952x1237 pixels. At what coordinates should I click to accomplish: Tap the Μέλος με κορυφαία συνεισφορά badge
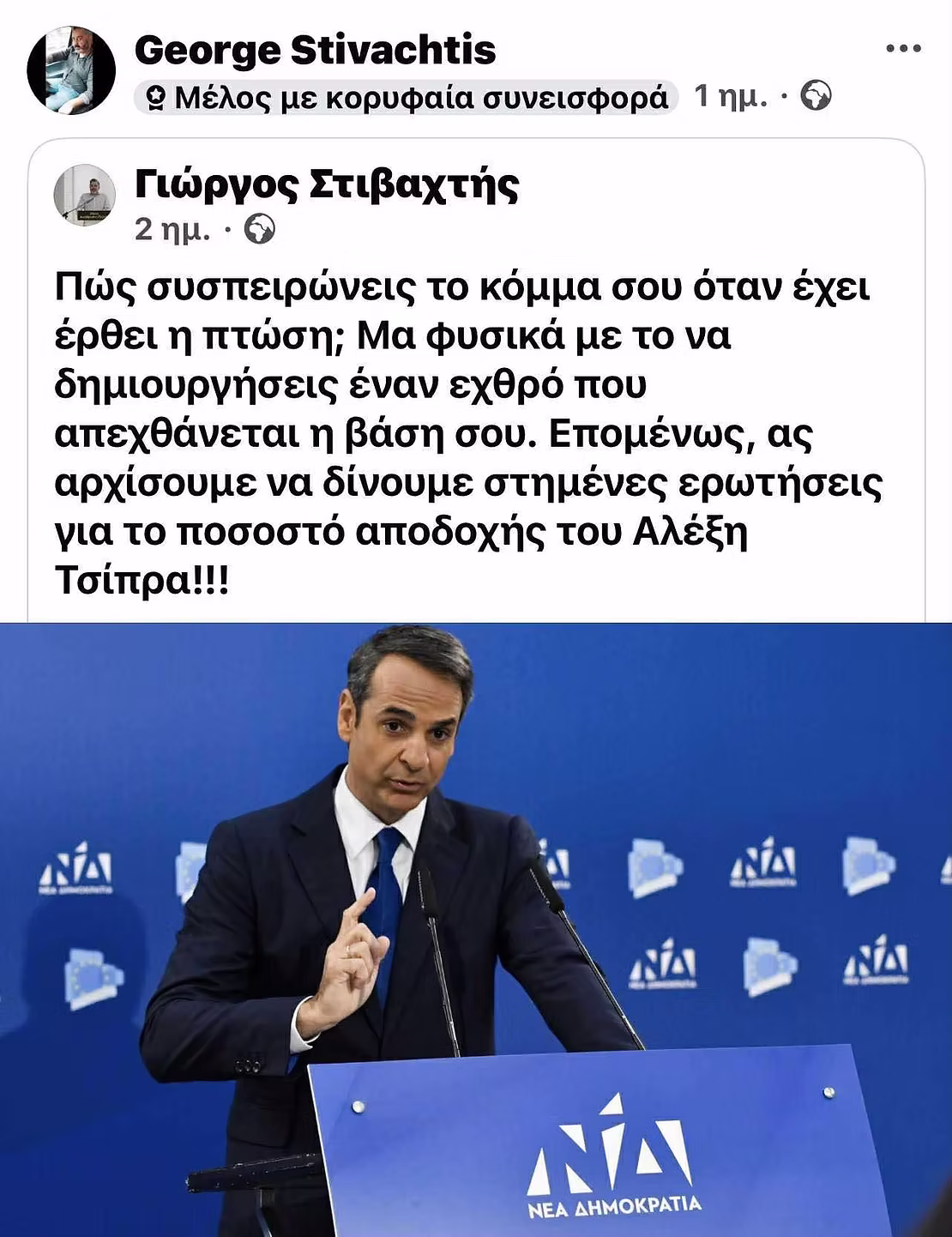tap(407, 97)
